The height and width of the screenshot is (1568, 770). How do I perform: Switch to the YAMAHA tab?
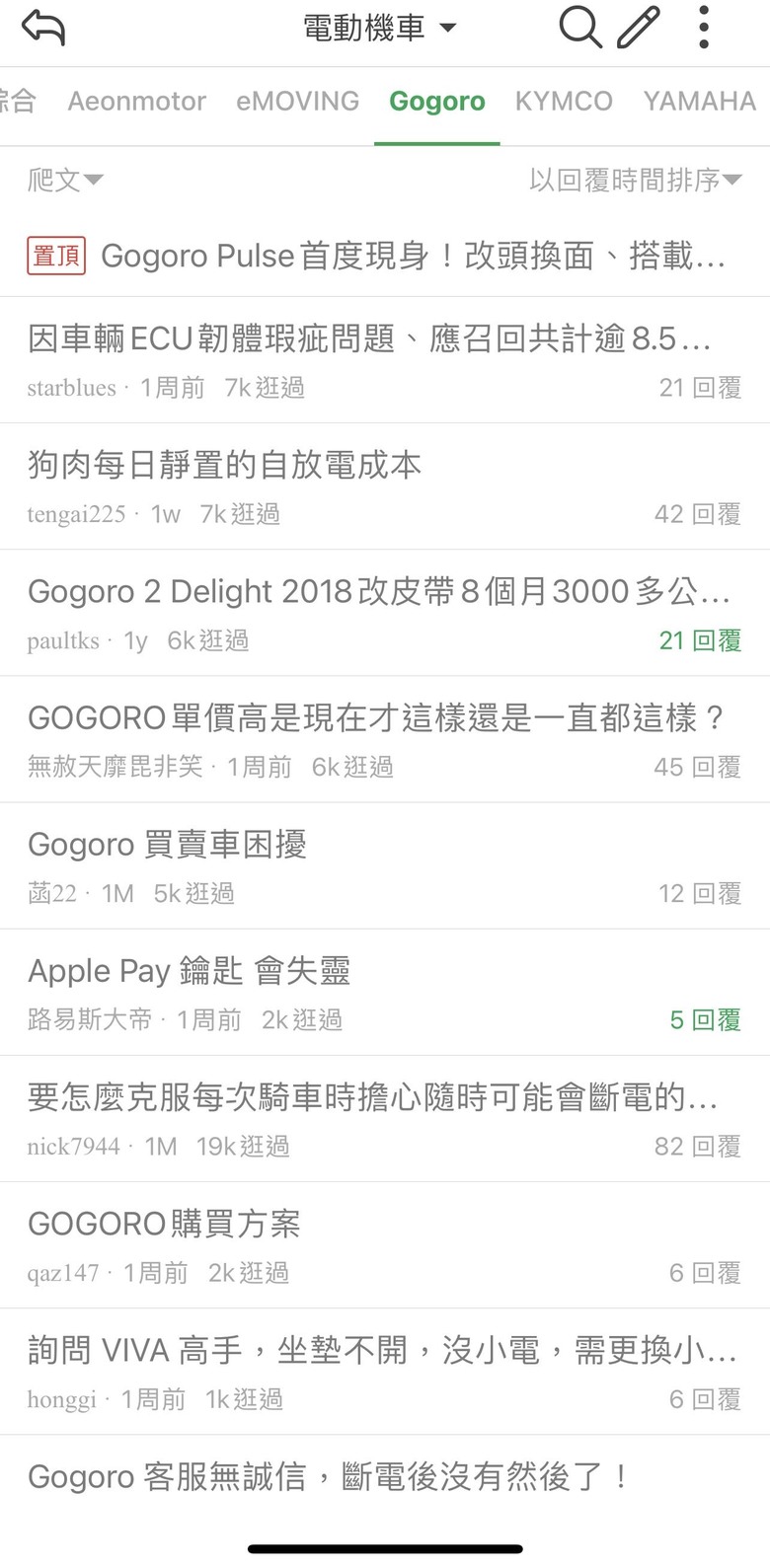[700, 101]
